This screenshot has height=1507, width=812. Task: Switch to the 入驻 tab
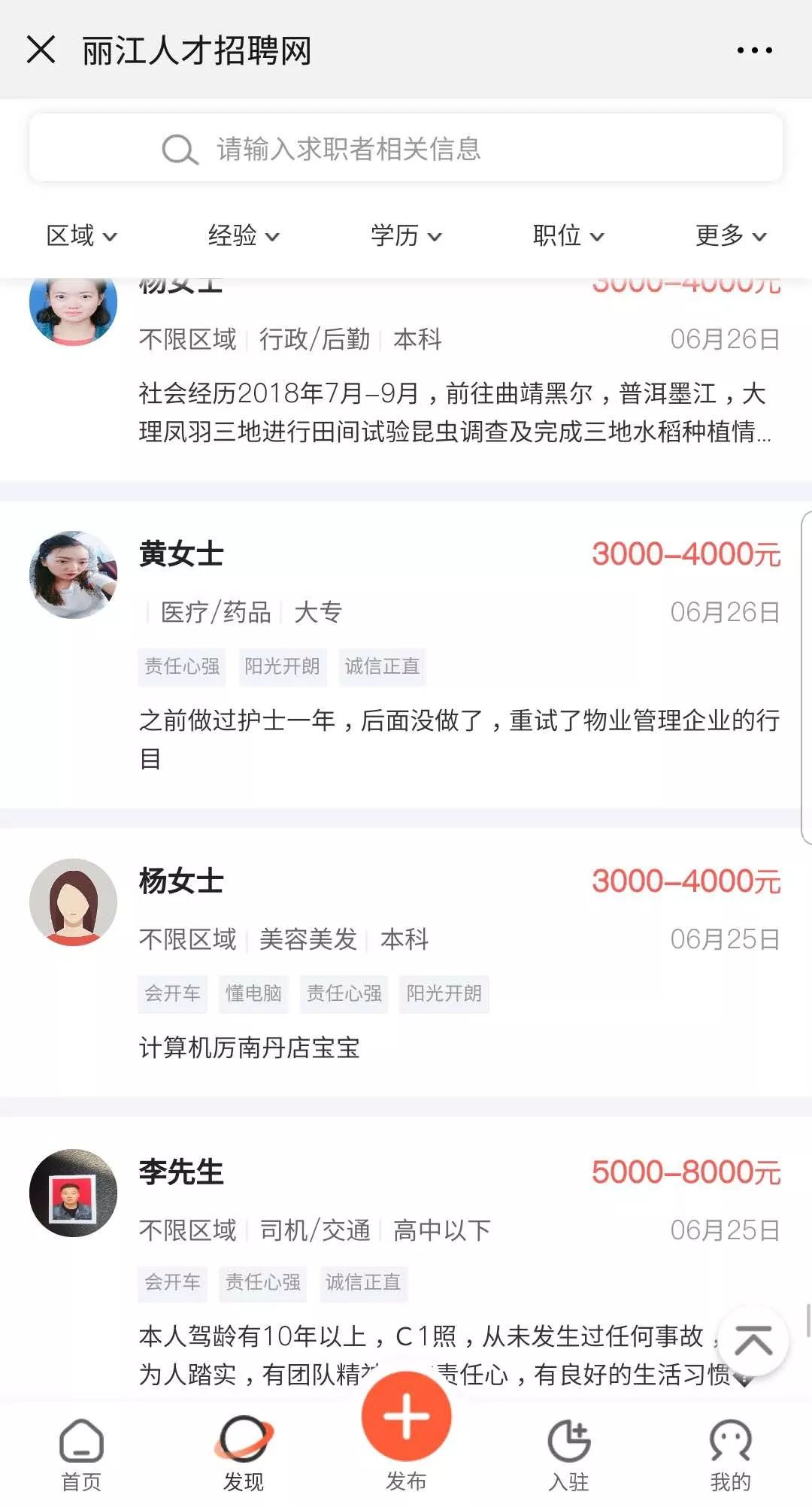click(568, 1455)
